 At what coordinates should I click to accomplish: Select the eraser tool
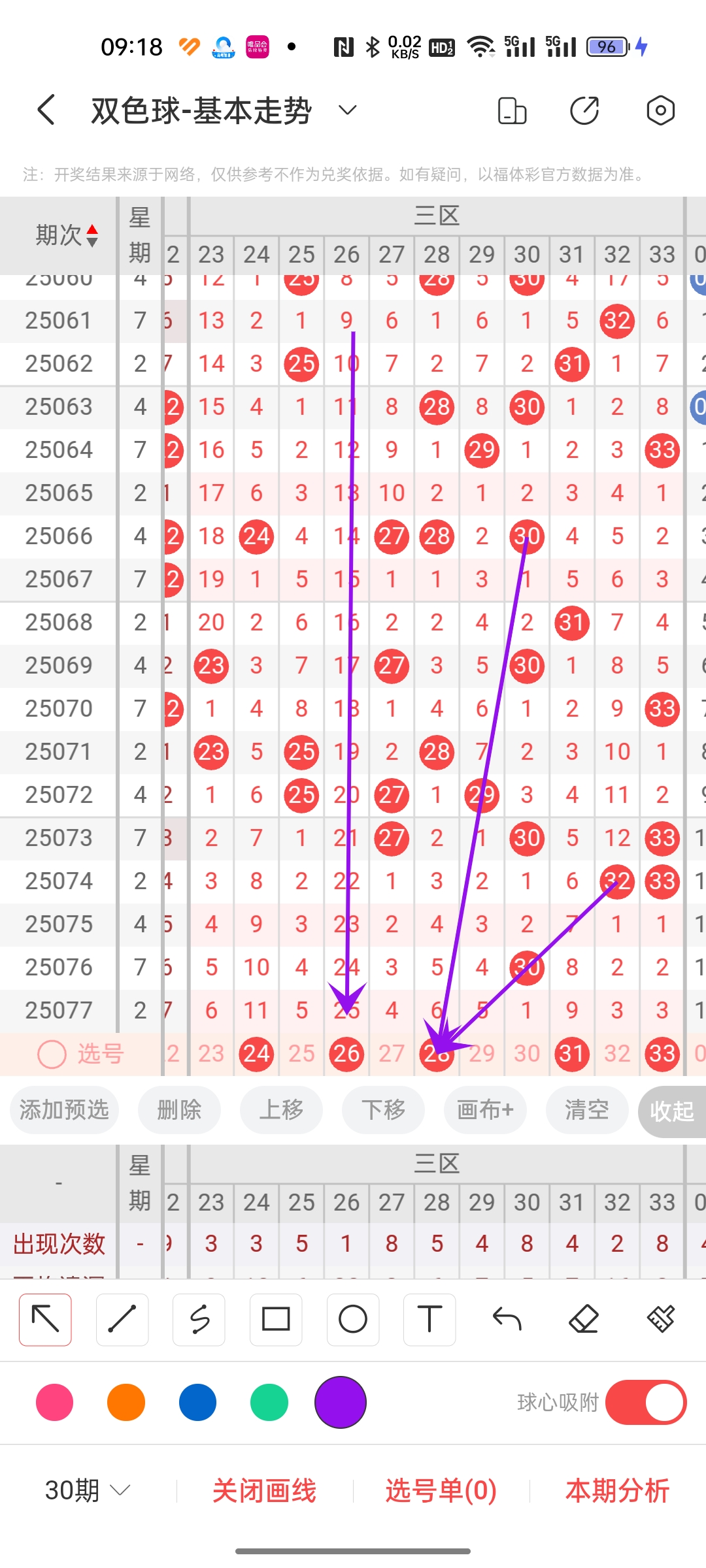(x=584, y=1320)
